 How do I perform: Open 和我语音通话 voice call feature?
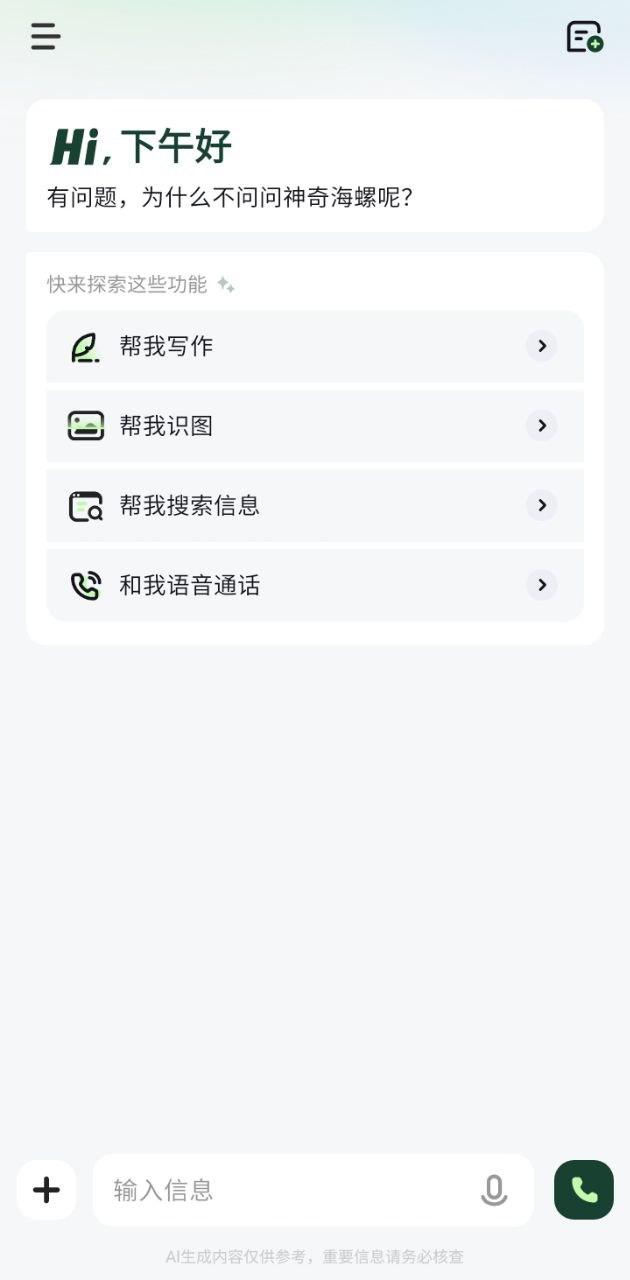coord(315,585)
